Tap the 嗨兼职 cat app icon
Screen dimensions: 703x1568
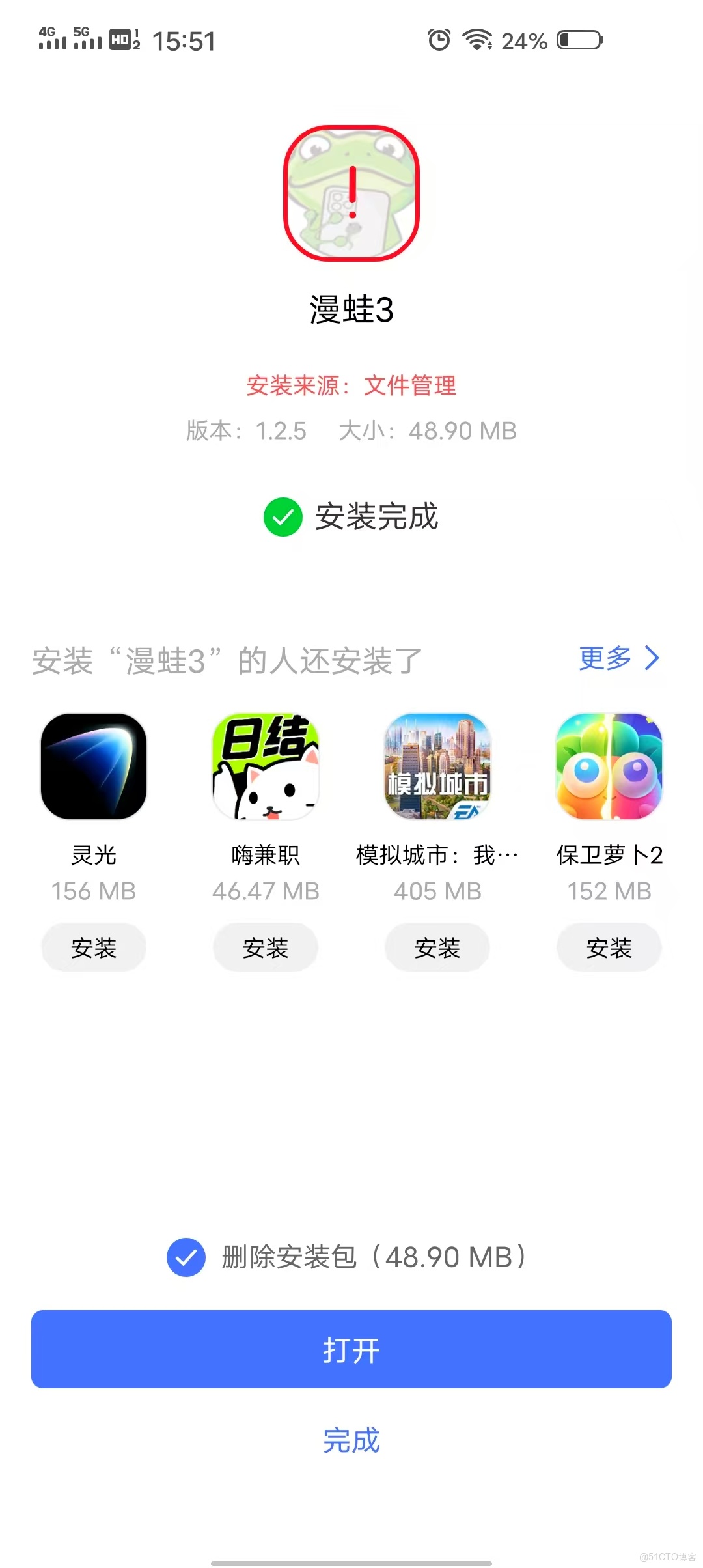pos(265,766)
